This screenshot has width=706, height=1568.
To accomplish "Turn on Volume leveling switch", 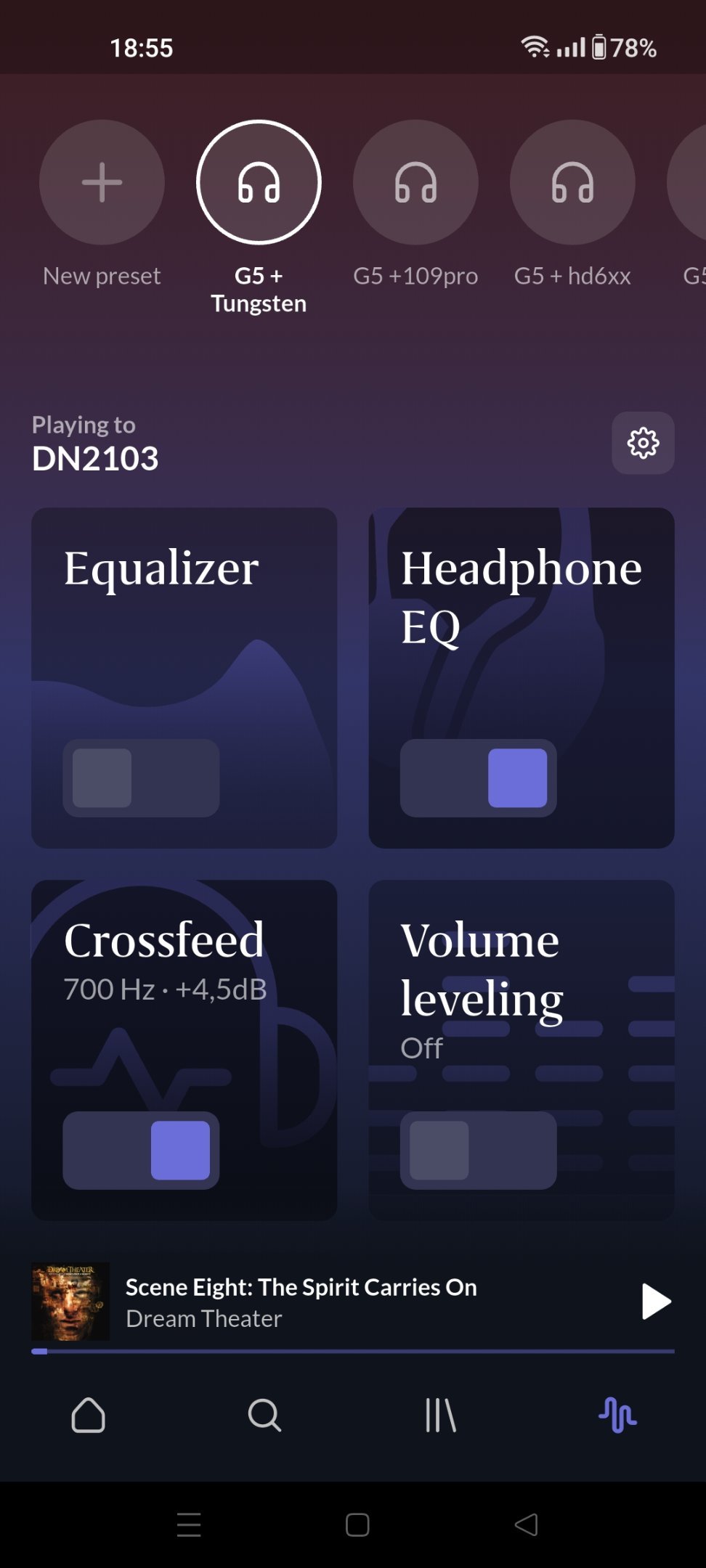I will coord(478,1151).
